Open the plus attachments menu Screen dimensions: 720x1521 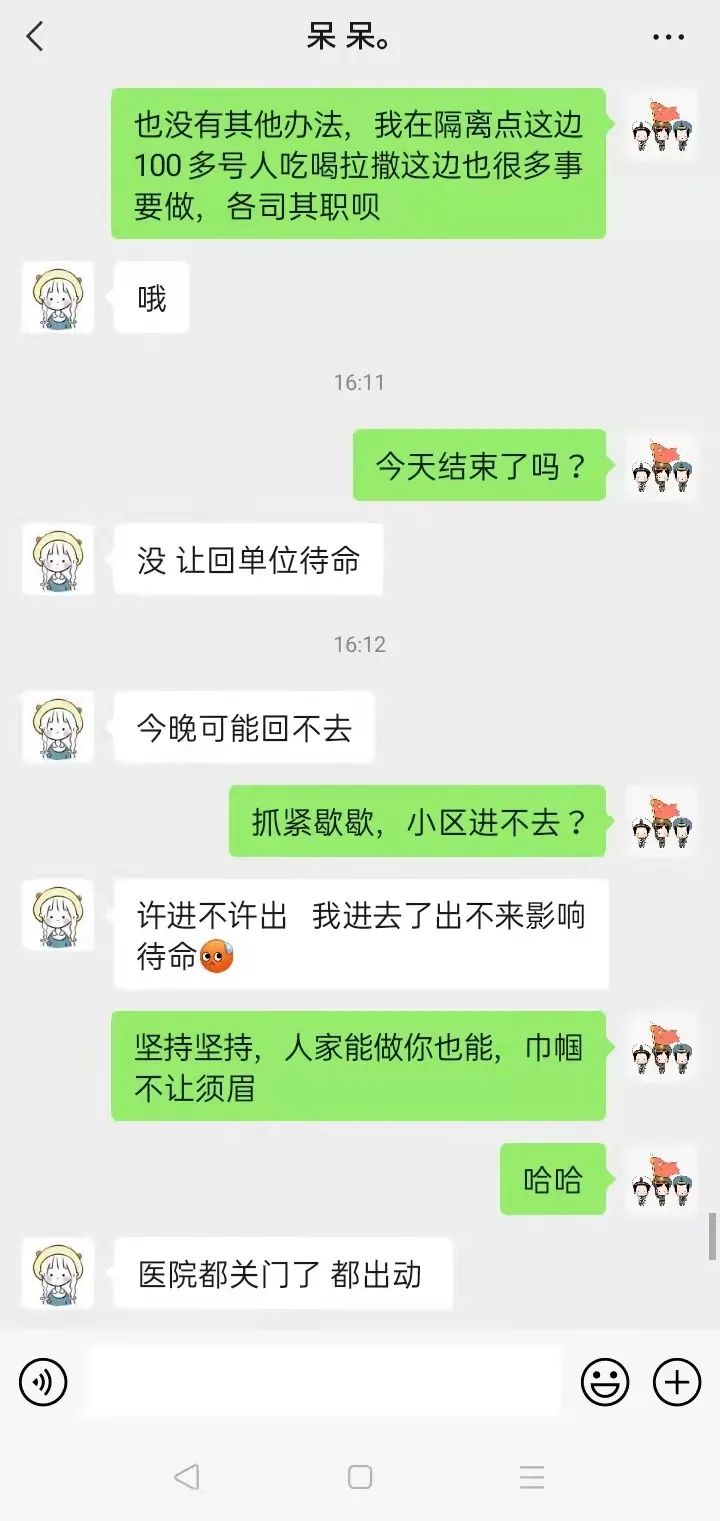[x=677, y=1383]
